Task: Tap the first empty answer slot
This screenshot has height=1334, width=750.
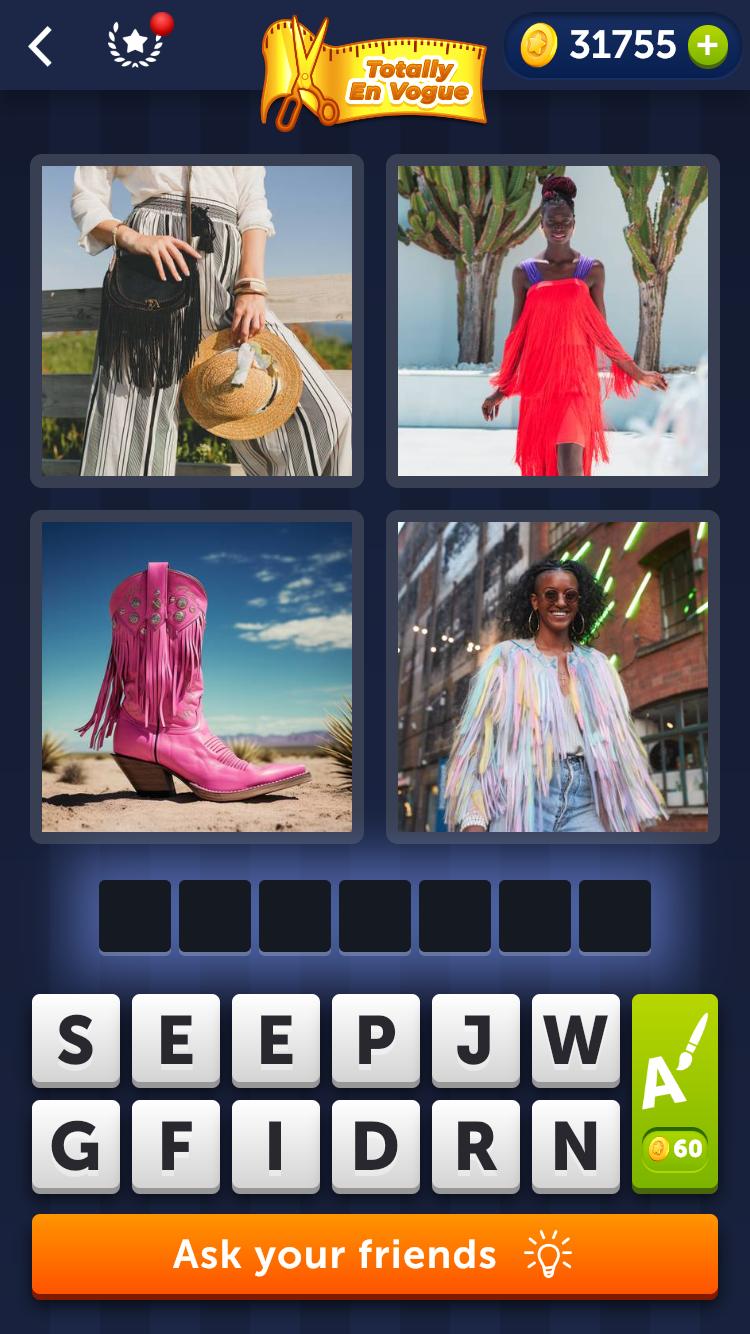Action: pyautogui.click(x=135, y=916)
